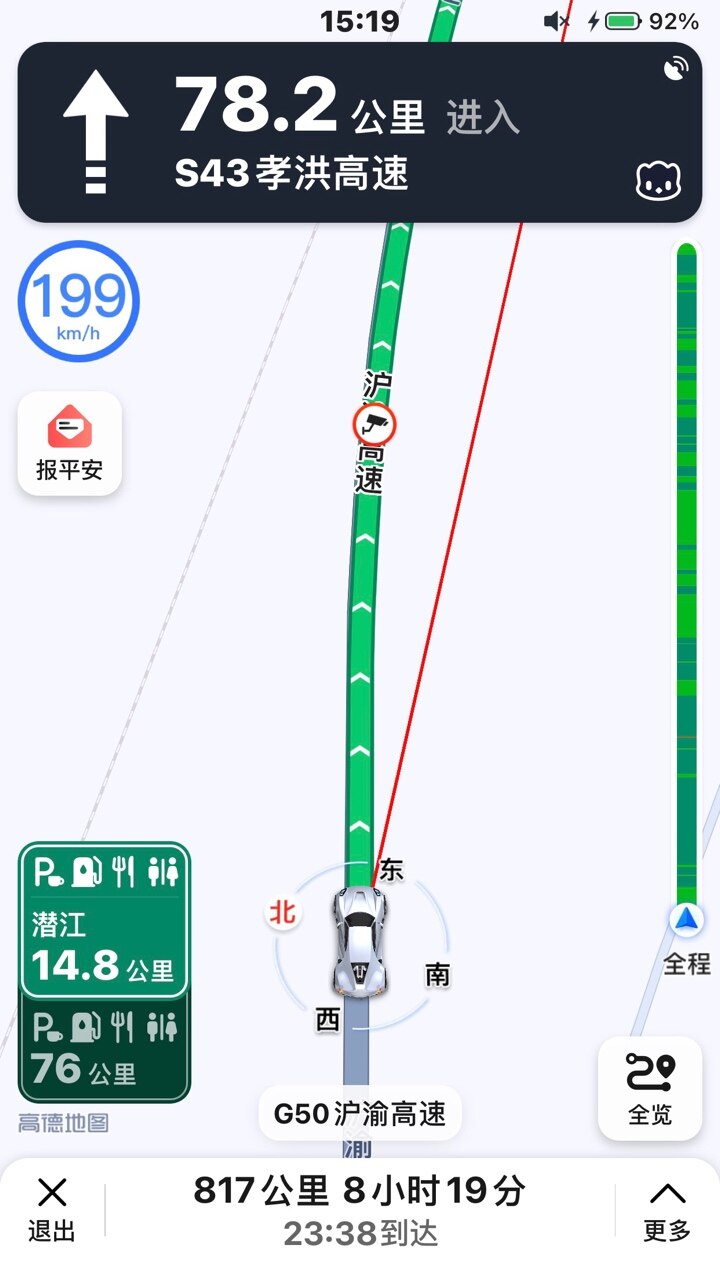Open the 全览 route overview
Screen dimensions: 720x1280
(650, 1088)
